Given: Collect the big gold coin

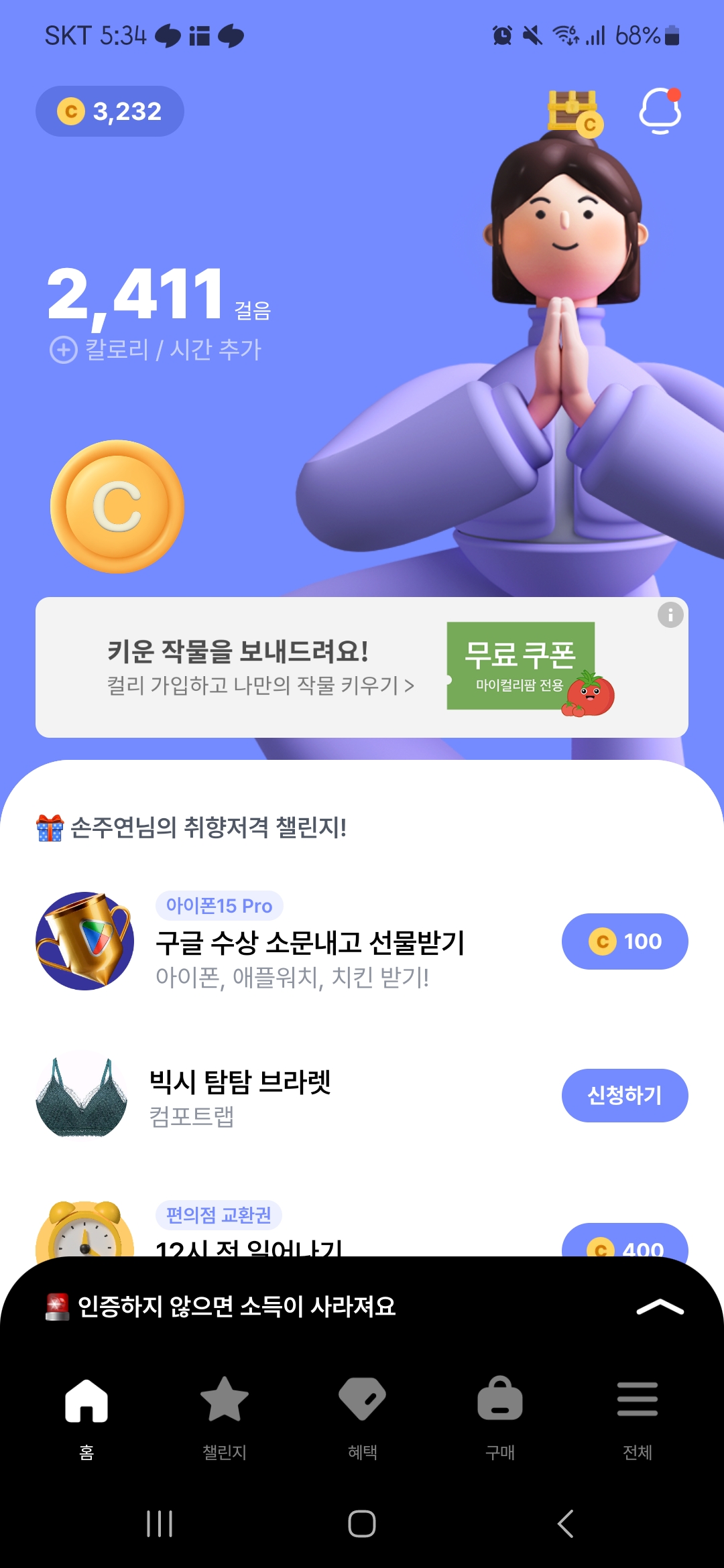Looking at the screenshot, I should pos(117,507).
